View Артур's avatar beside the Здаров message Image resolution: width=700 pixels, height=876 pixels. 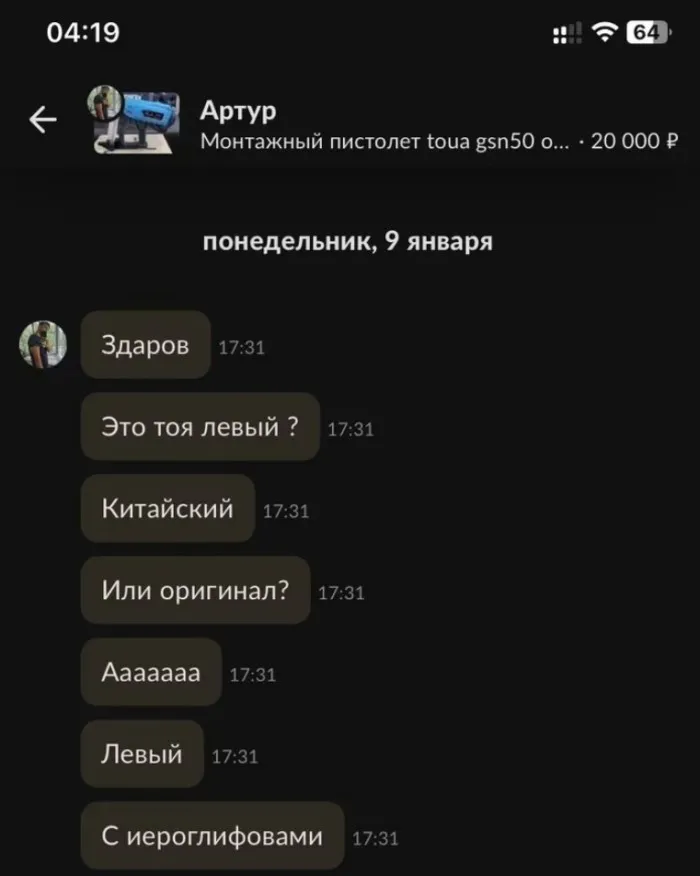[x=43, y=345]
